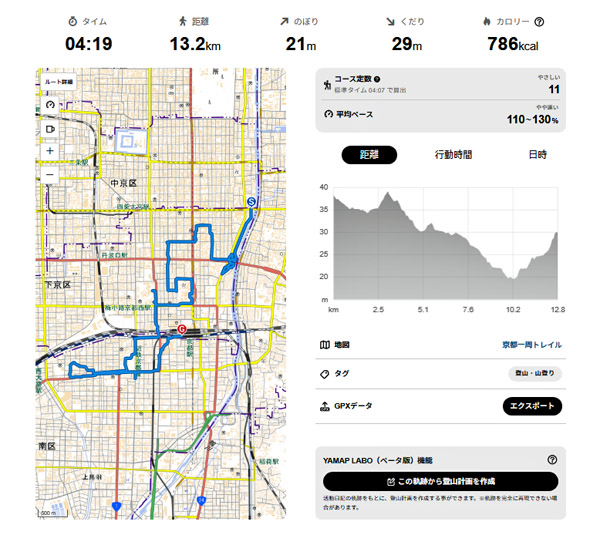
Task: Switch to the 行動時間 tab
Action: [x=453, y=155]
